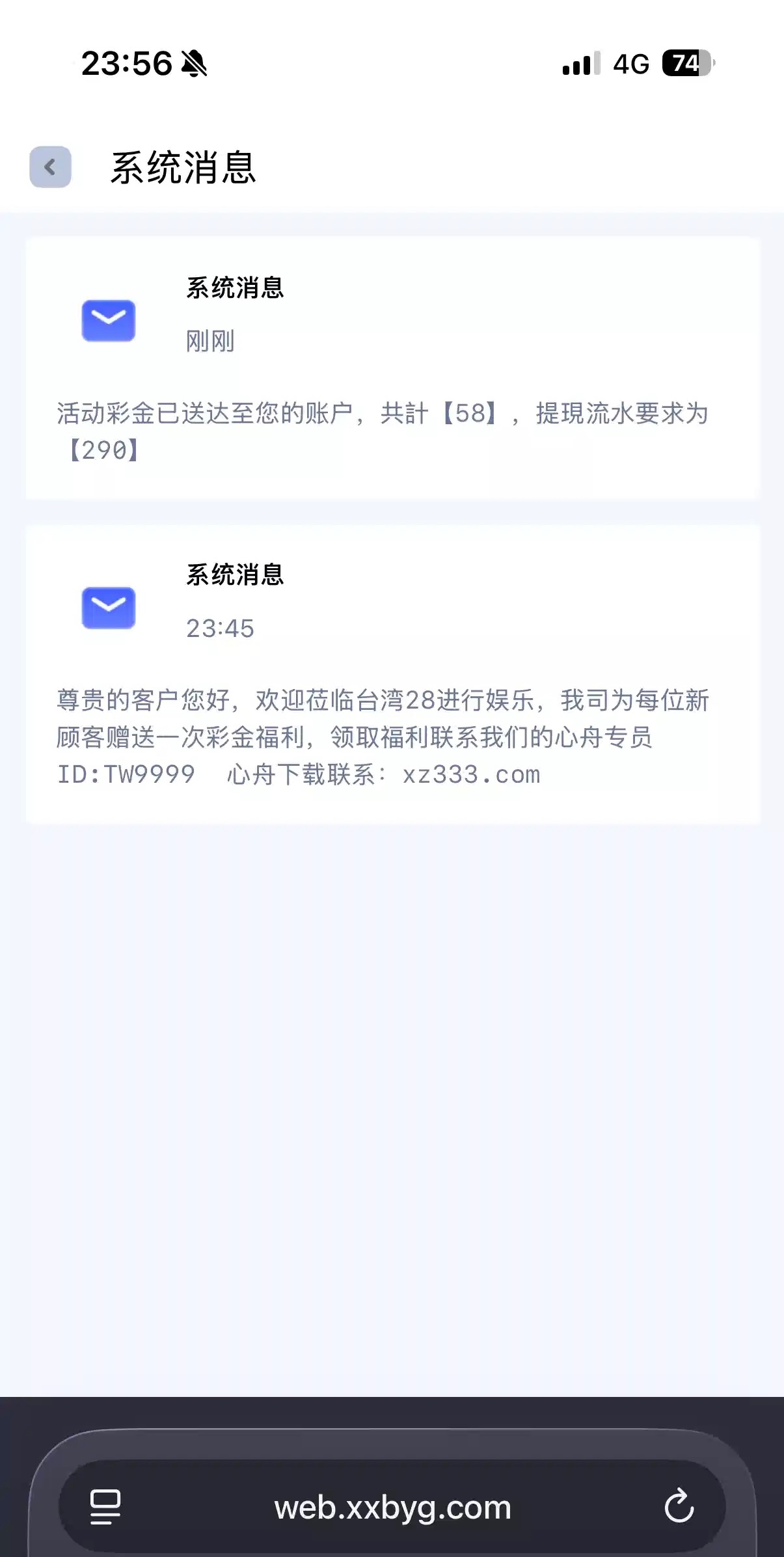Open the just-now bonus delivered message
The image size is (784, 1557).
click(392, 368)
